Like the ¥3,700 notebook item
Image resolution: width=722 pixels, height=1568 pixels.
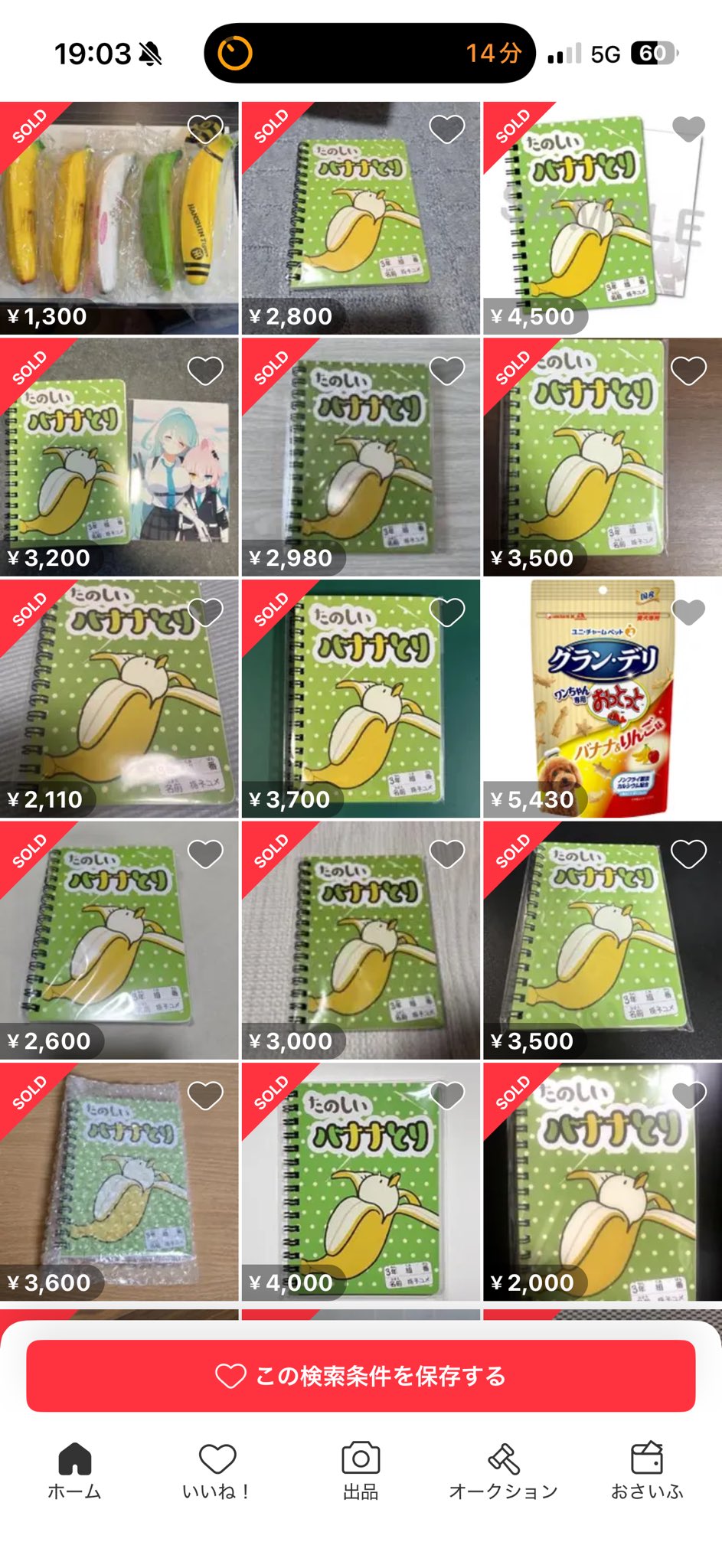coord(447,612)
